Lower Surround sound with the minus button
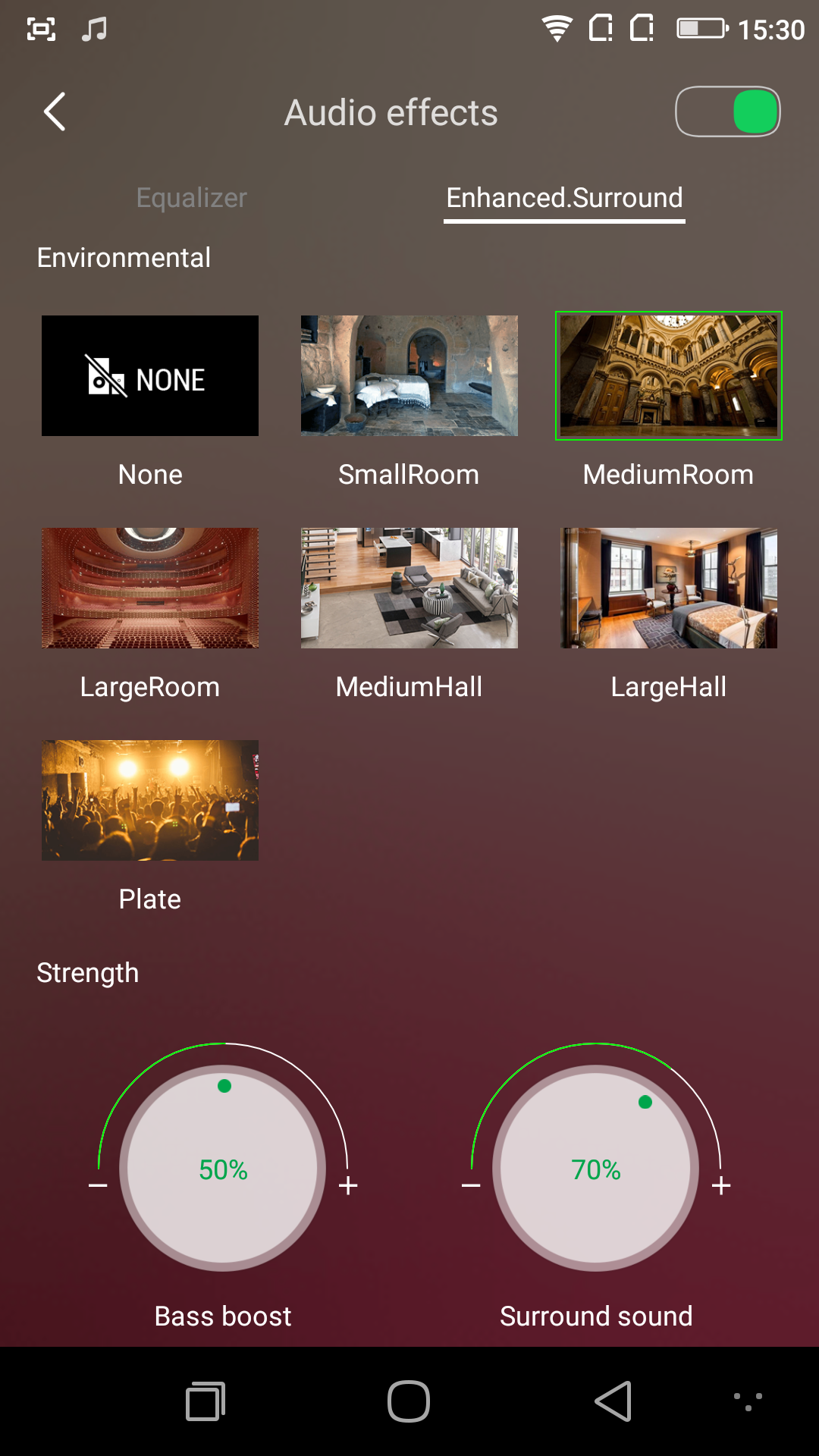 (x=471, y=1185)
